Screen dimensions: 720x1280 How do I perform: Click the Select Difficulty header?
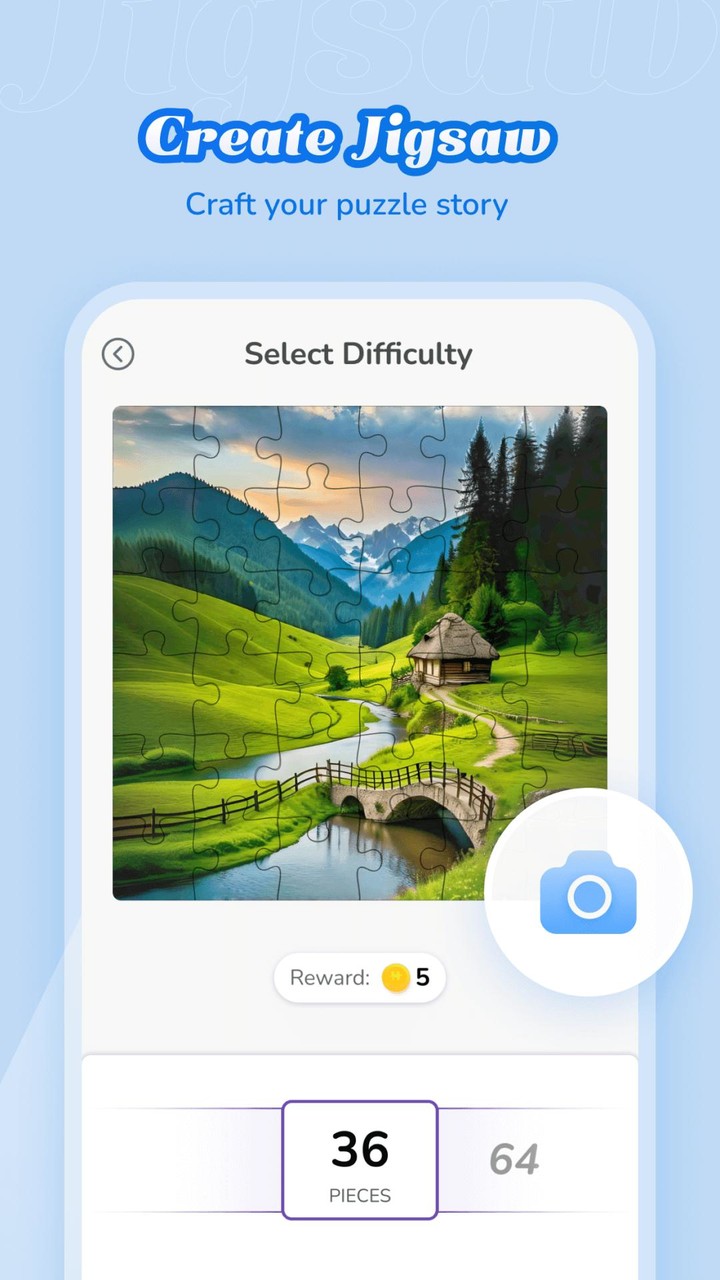tap(358, 354)
